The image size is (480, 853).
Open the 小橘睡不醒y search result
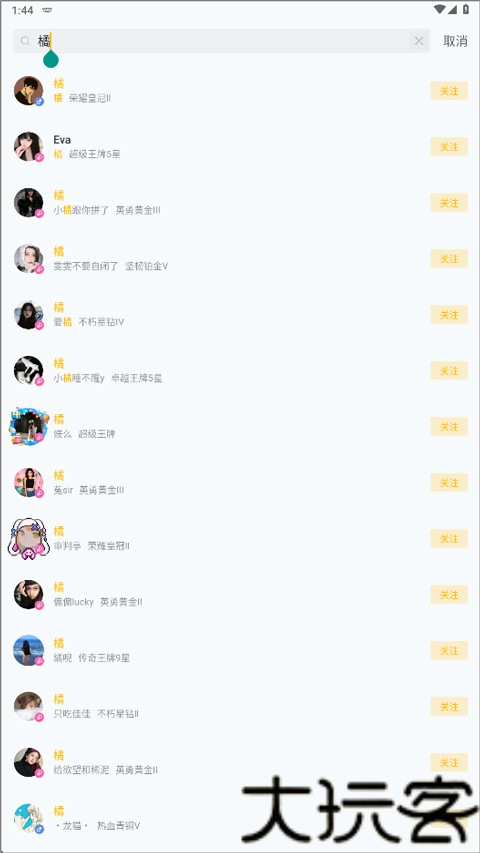[240, 370]
